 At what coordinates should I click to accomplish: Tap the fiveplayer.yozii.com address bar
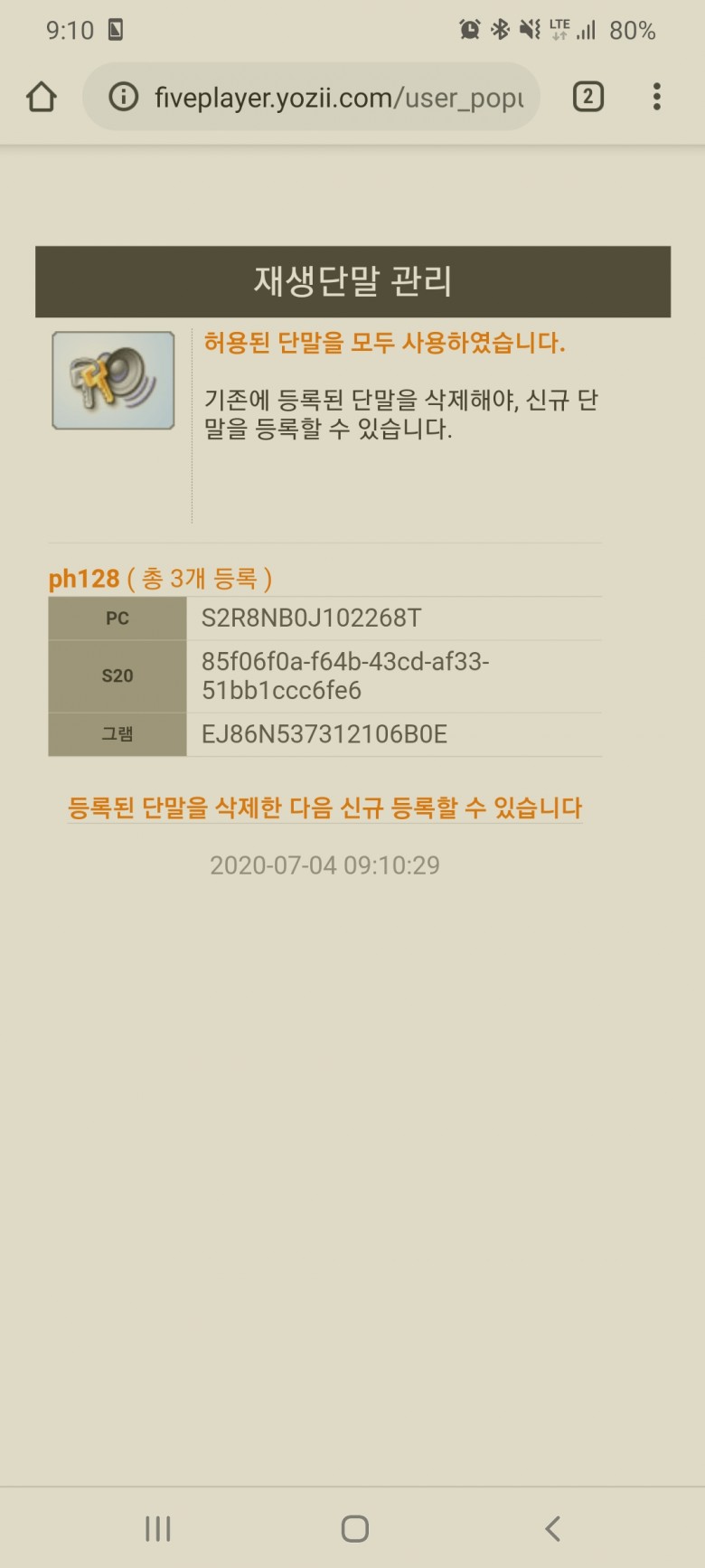pyautogui.click(x=338, y=97)
